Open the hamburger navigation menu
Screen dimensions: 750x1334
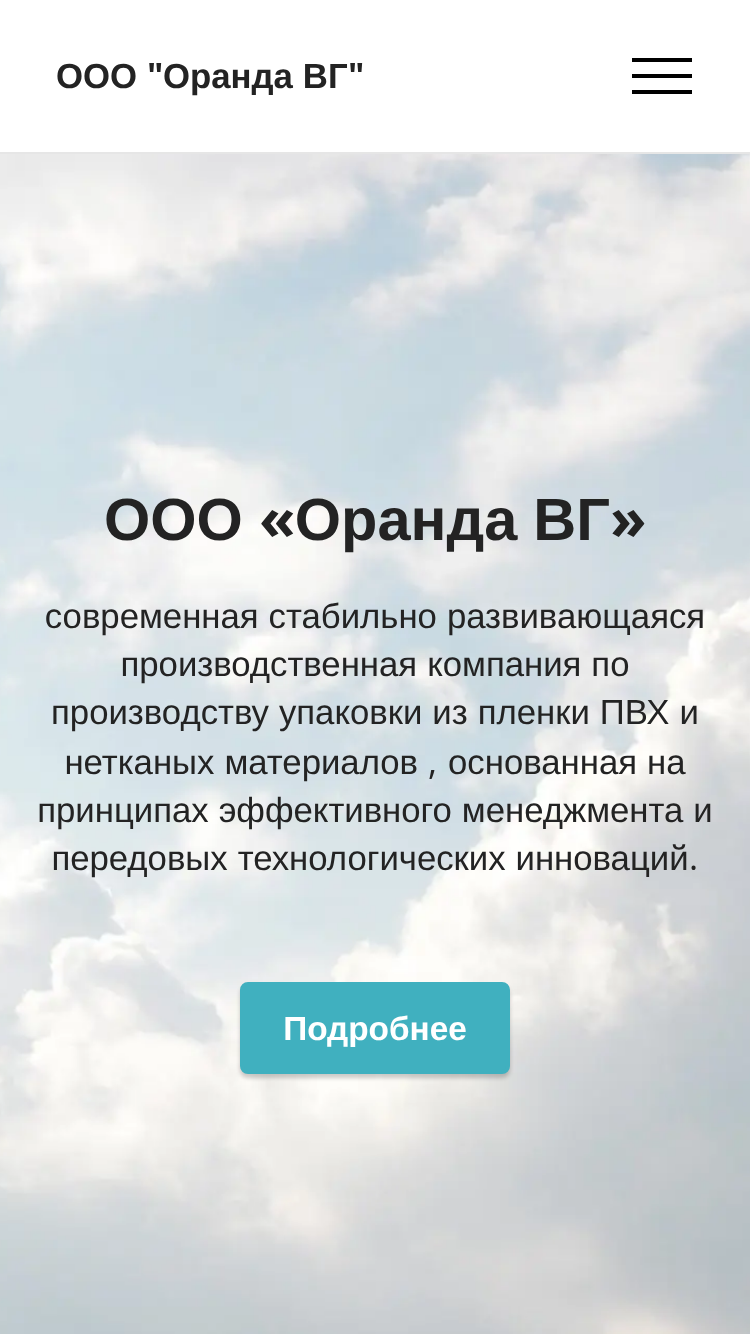[662, 76]
